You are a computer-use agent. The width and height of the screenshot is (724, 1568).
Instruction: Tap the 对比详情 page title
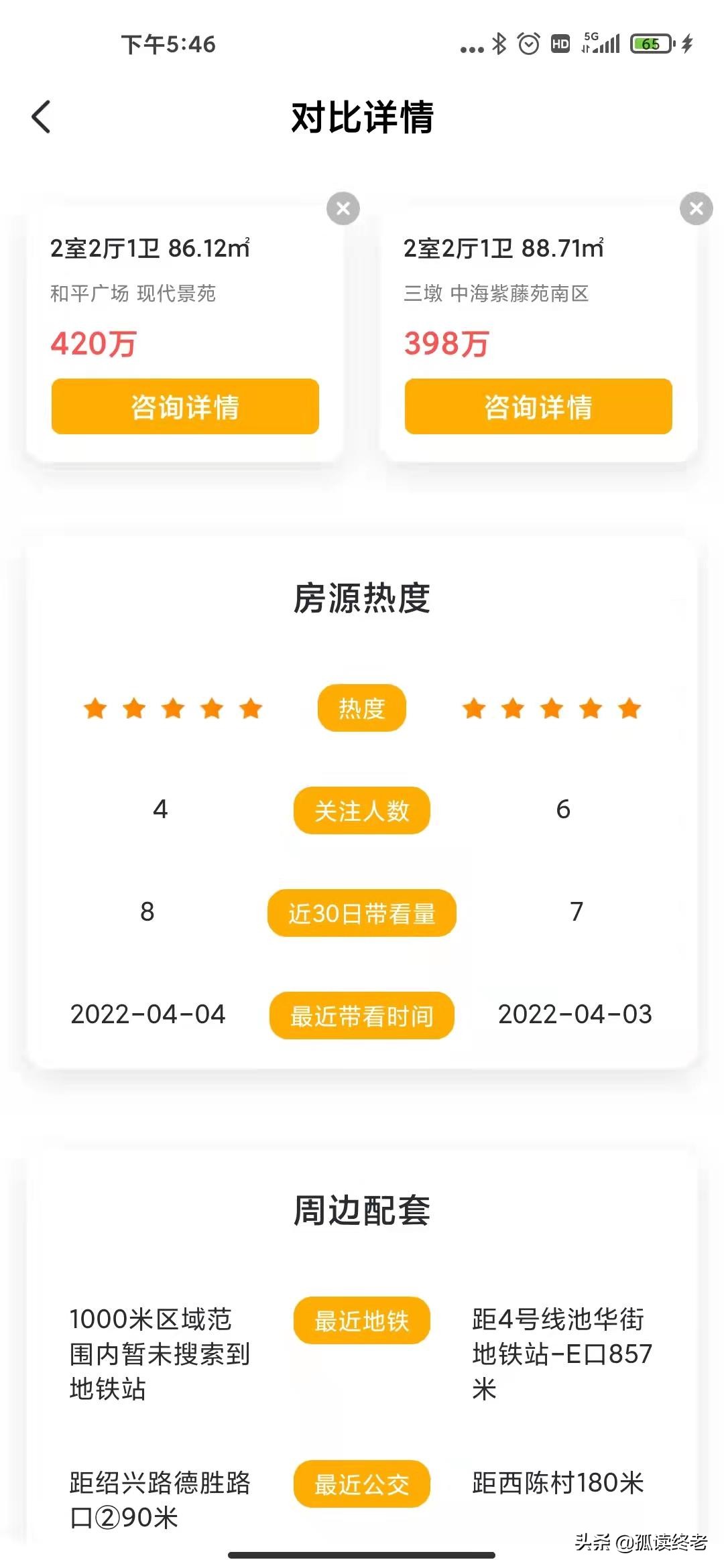(x=361, y=115)
